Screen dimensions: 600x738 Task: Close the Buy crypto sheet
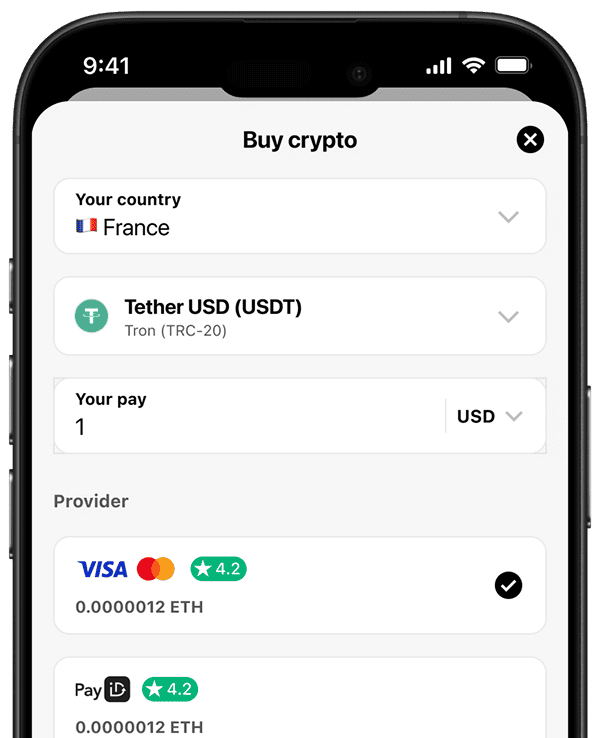[530, 140]
